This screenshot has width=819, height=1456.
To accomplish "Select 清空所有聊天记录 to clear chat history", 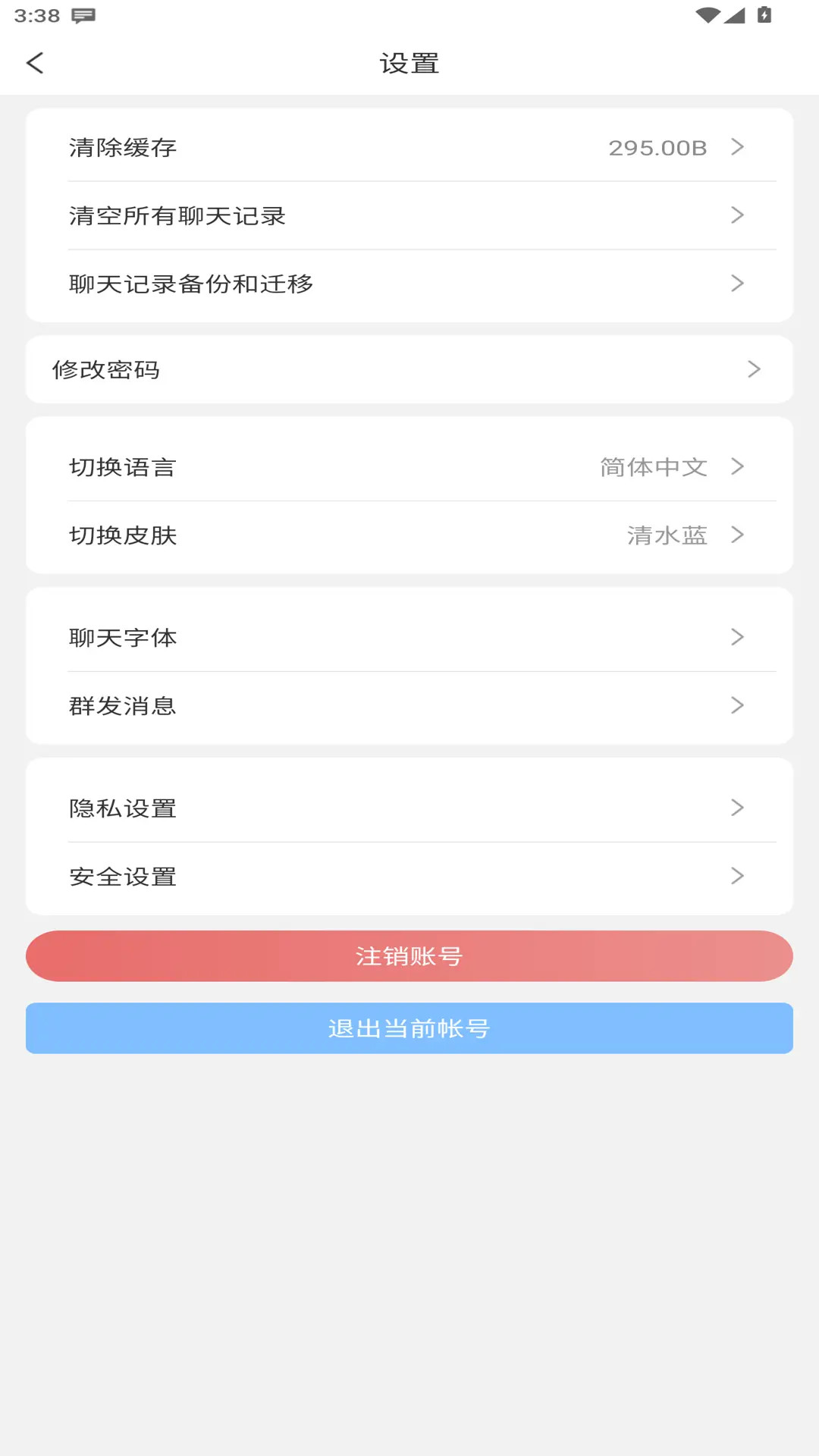I will 409,215.
